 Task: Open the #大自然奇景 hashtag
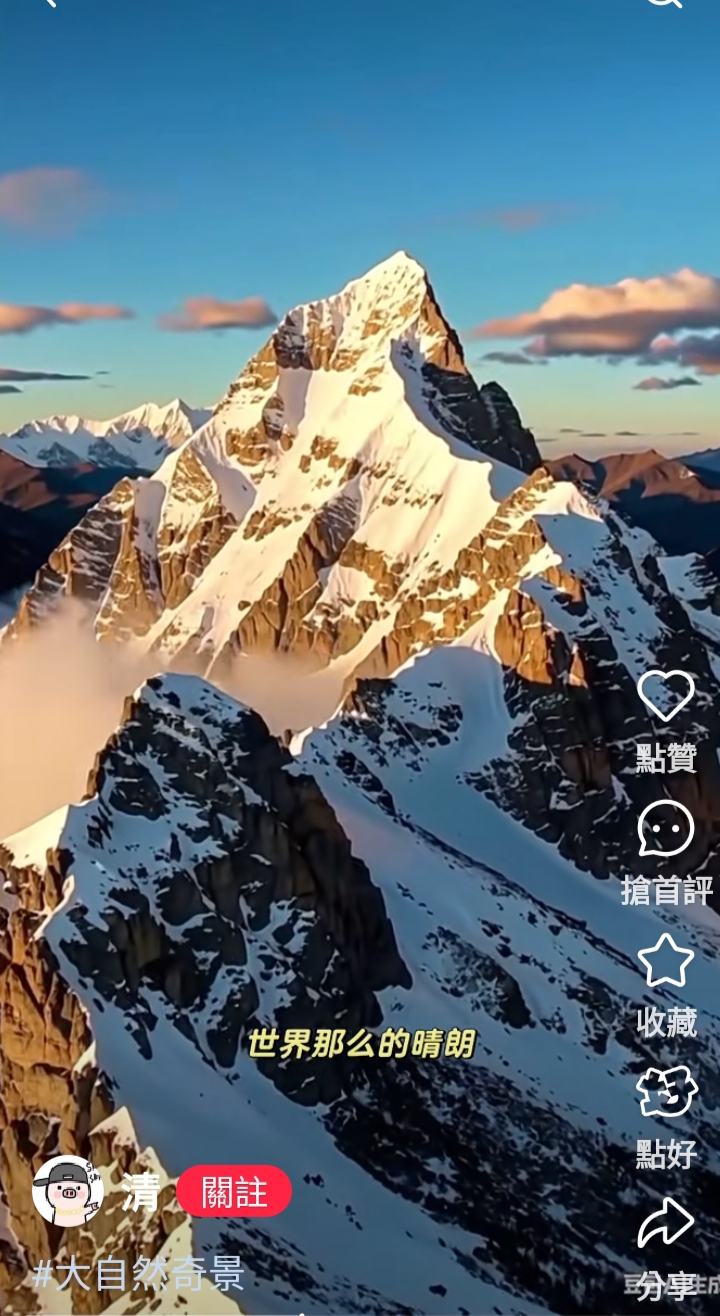coord(139,1273)
